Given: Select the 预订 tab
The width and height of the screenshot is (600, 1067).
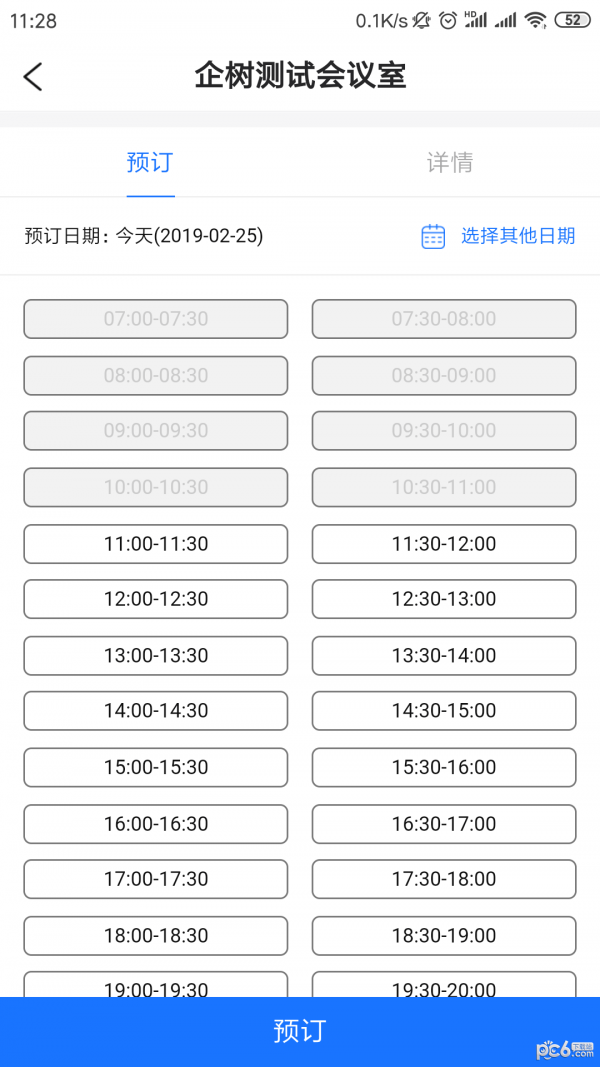Looking at the screenshot, I should (x=150, y=162).
